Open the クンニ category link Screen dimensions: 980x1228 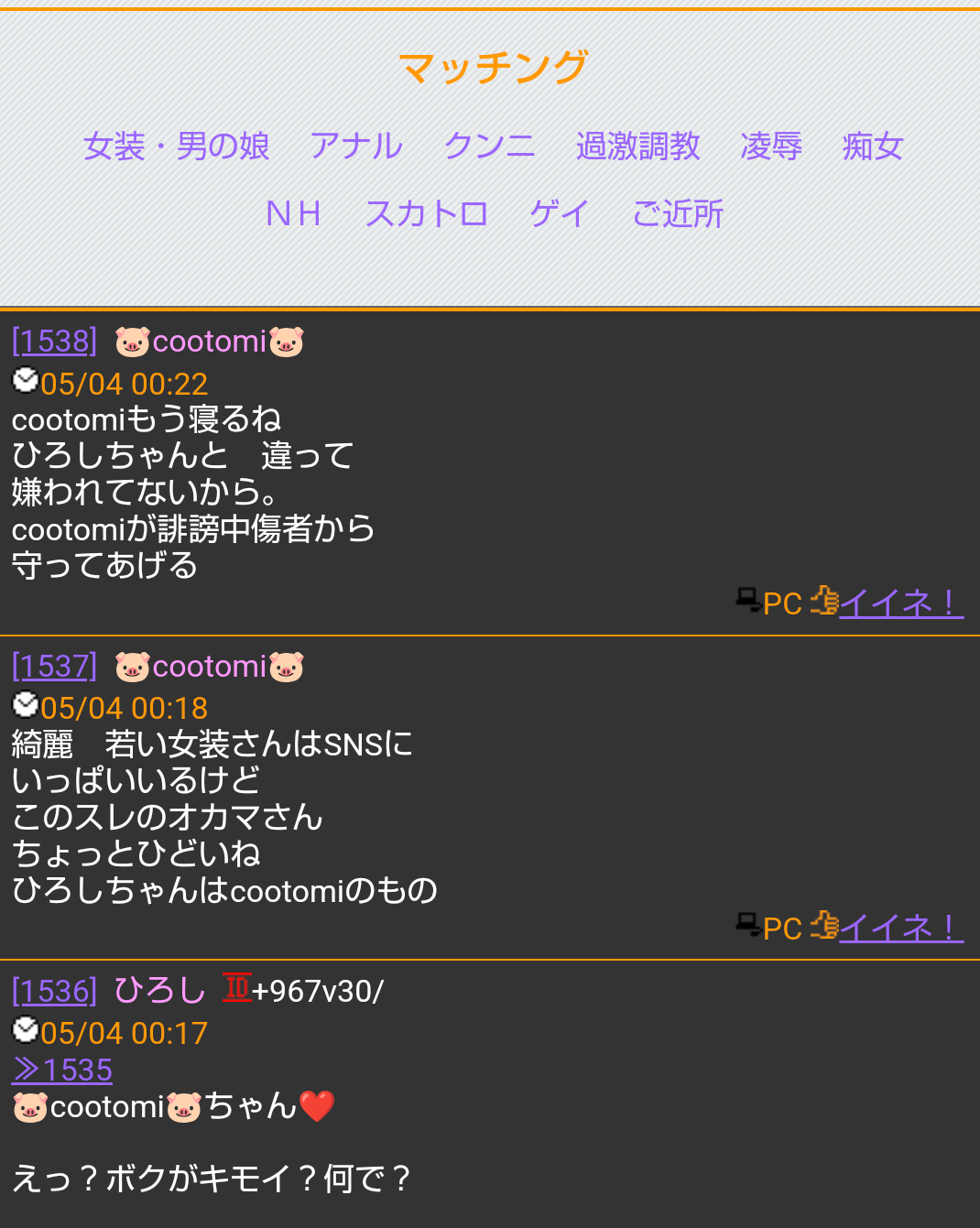(489, 147)
